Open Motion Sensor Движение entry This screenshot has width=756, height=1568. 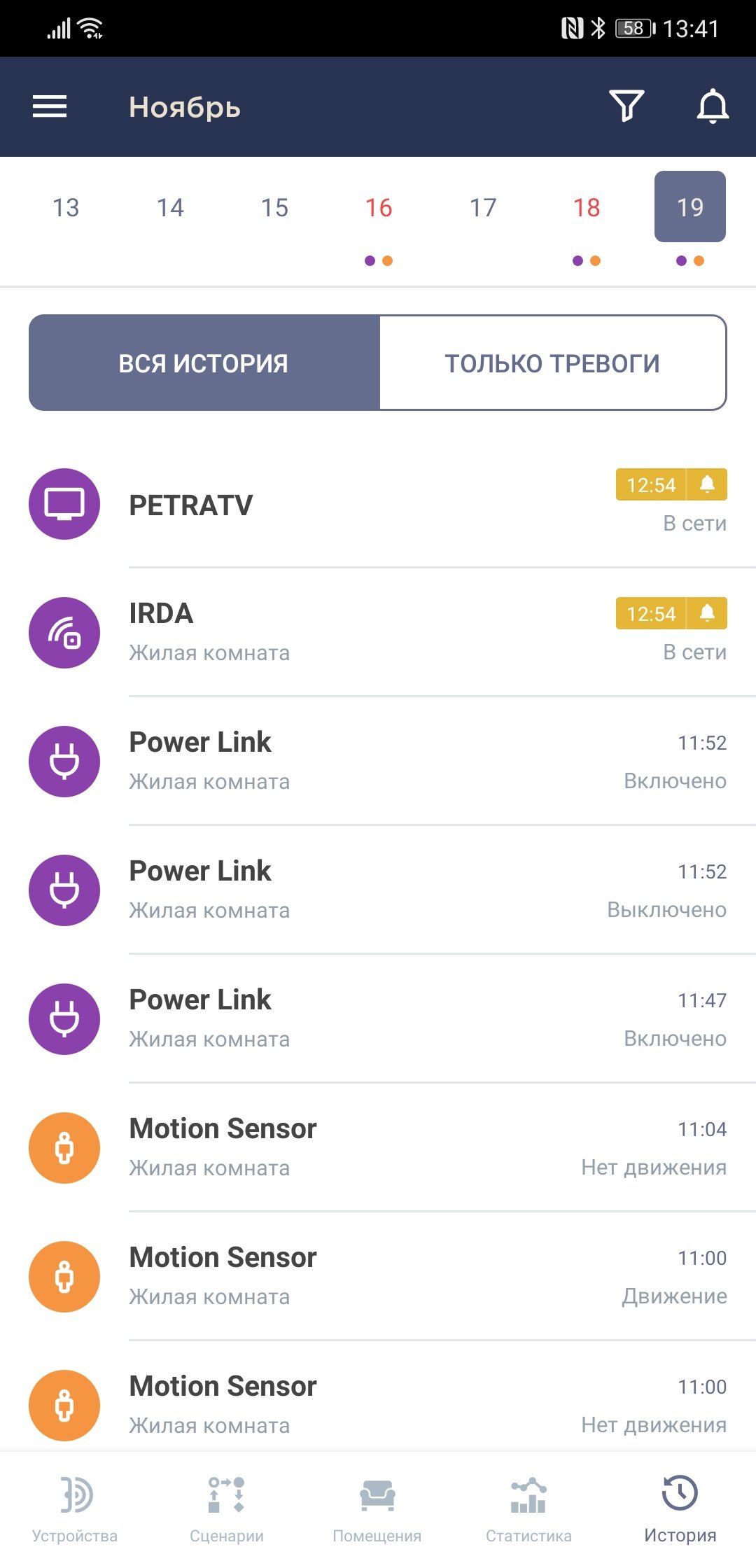(378, 1277)
